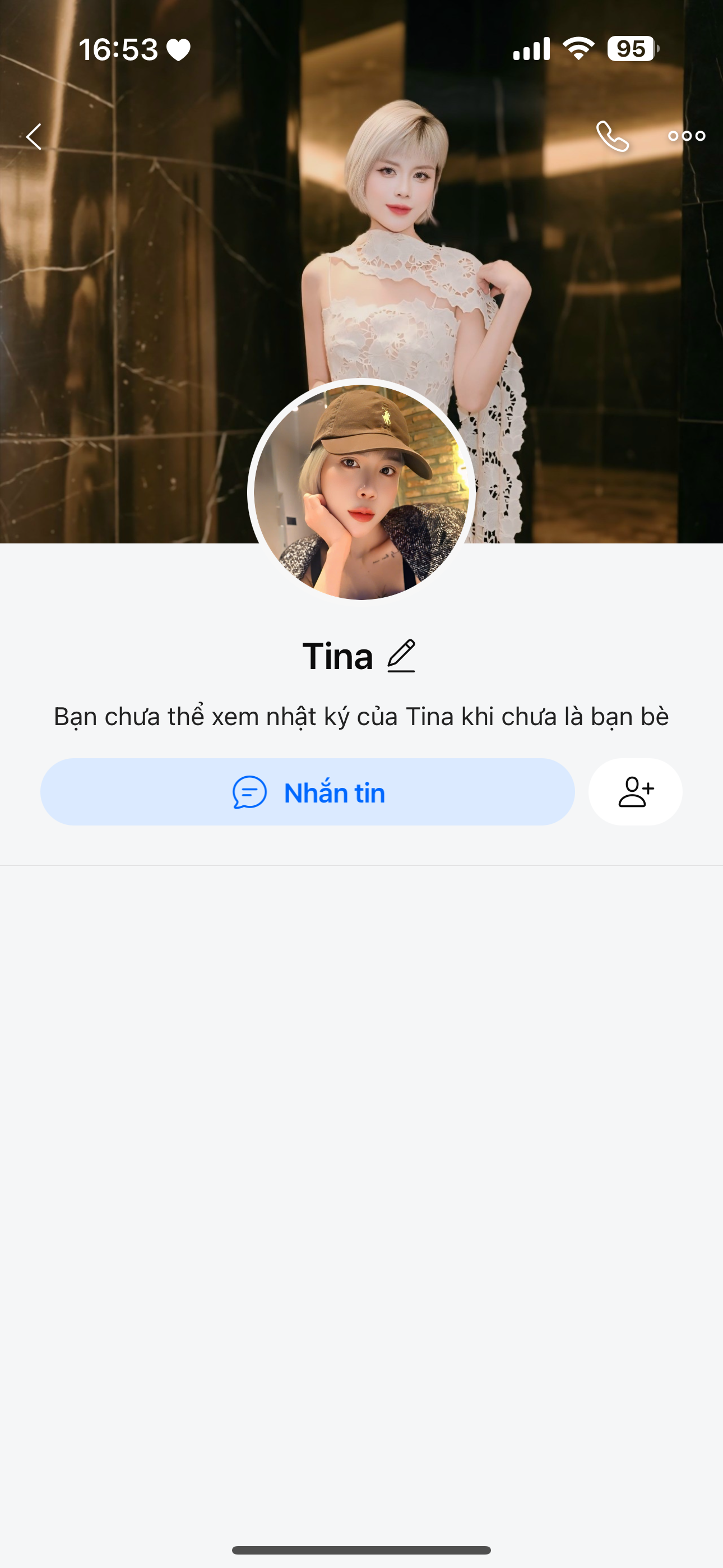This screenshot has width=723, height=1568.
Task: Edit Tina's name with the pencil icon
Action: pyautogui.click(x=402, y=656)
